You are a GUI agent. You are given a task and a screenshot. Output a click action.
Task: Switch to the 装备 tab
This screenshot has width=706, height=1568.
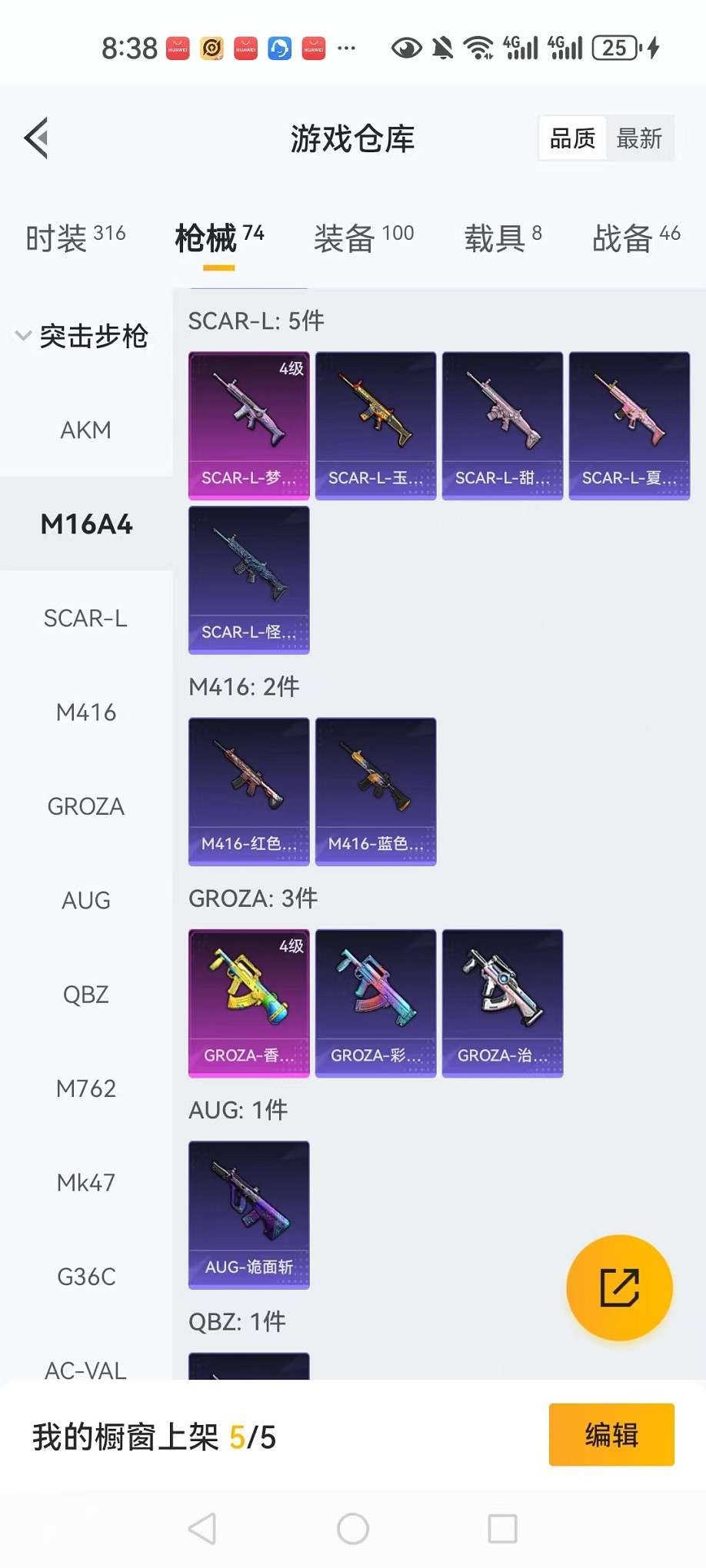click(364, 237)
